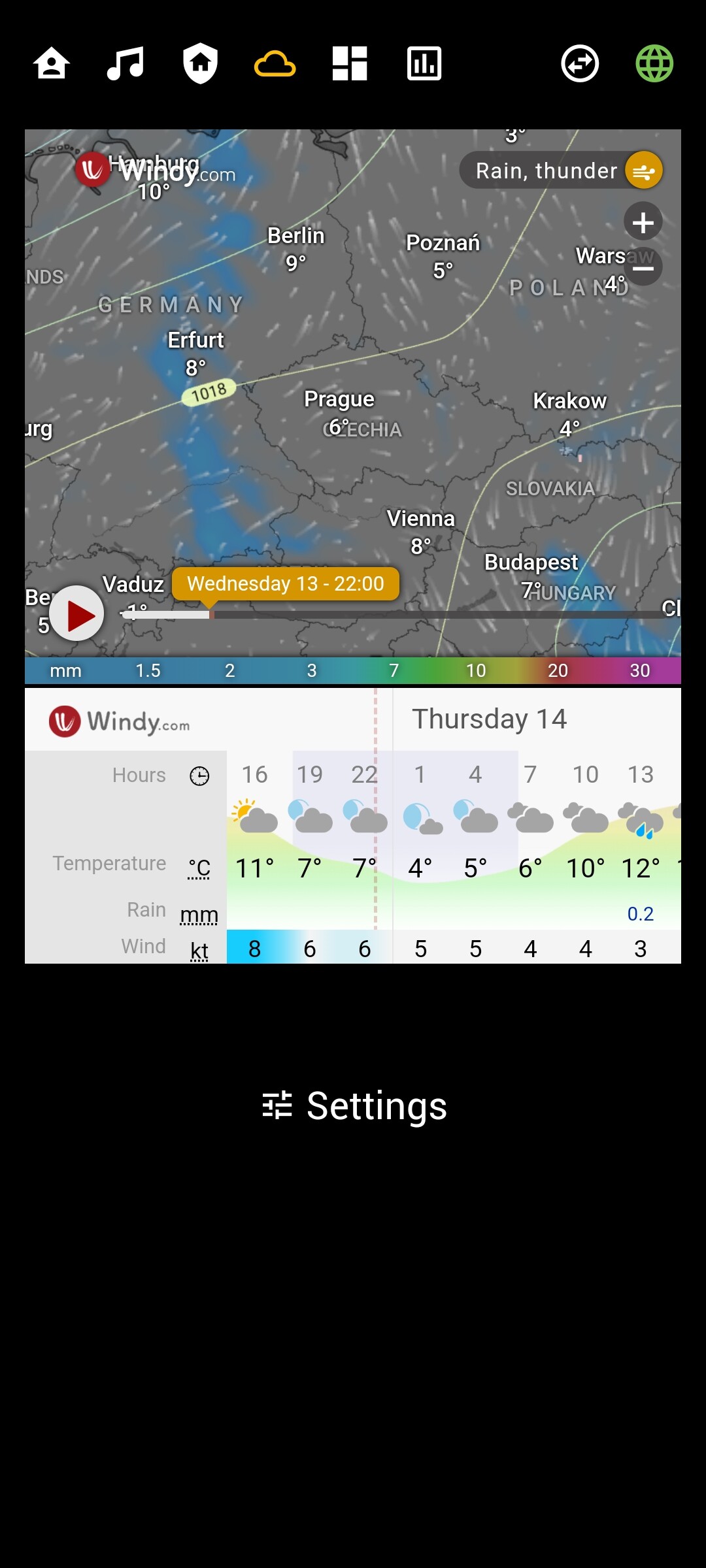Zoom in on the map
Screen dimensions: 706x1568
click(643, 222)
